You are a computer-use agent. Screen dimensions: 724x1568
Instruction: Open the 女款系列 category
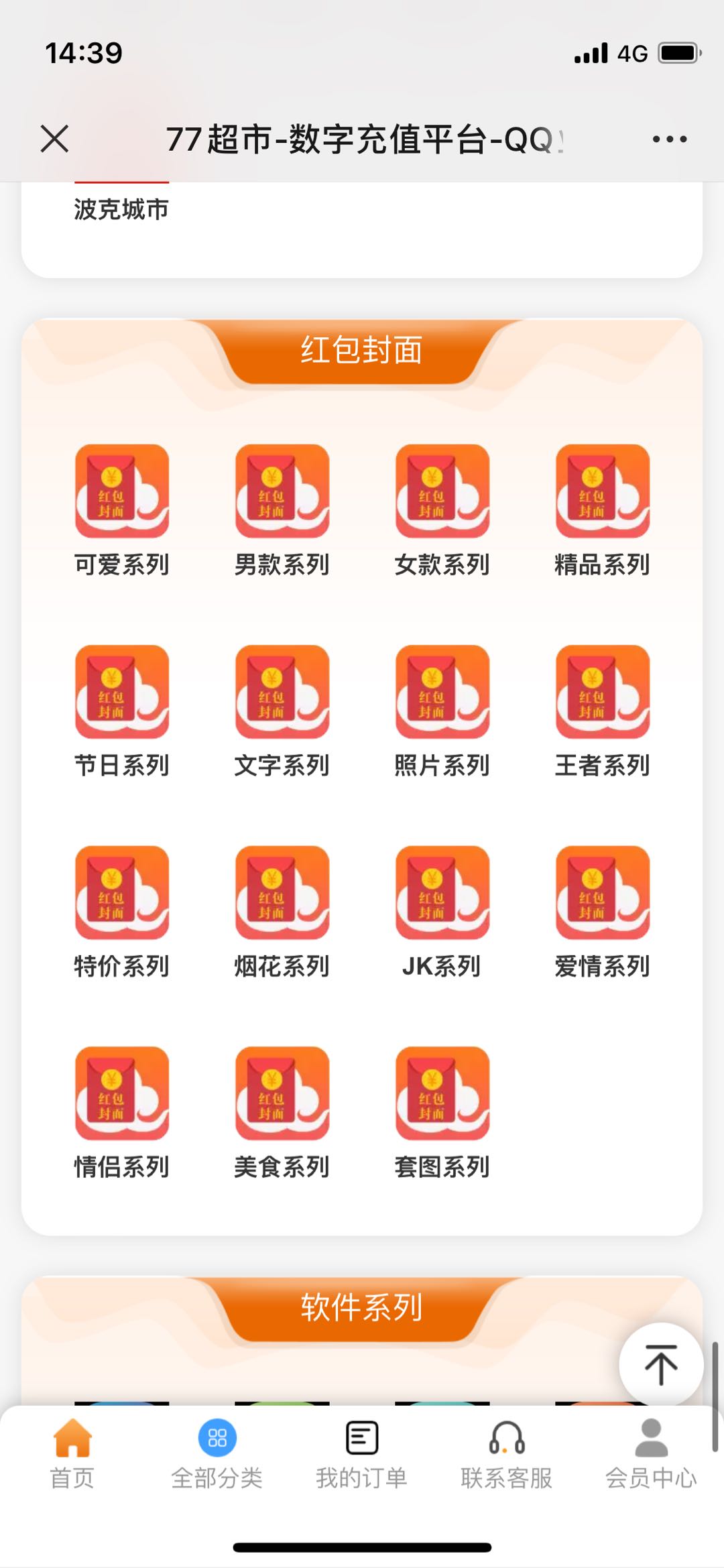[442, 510]
